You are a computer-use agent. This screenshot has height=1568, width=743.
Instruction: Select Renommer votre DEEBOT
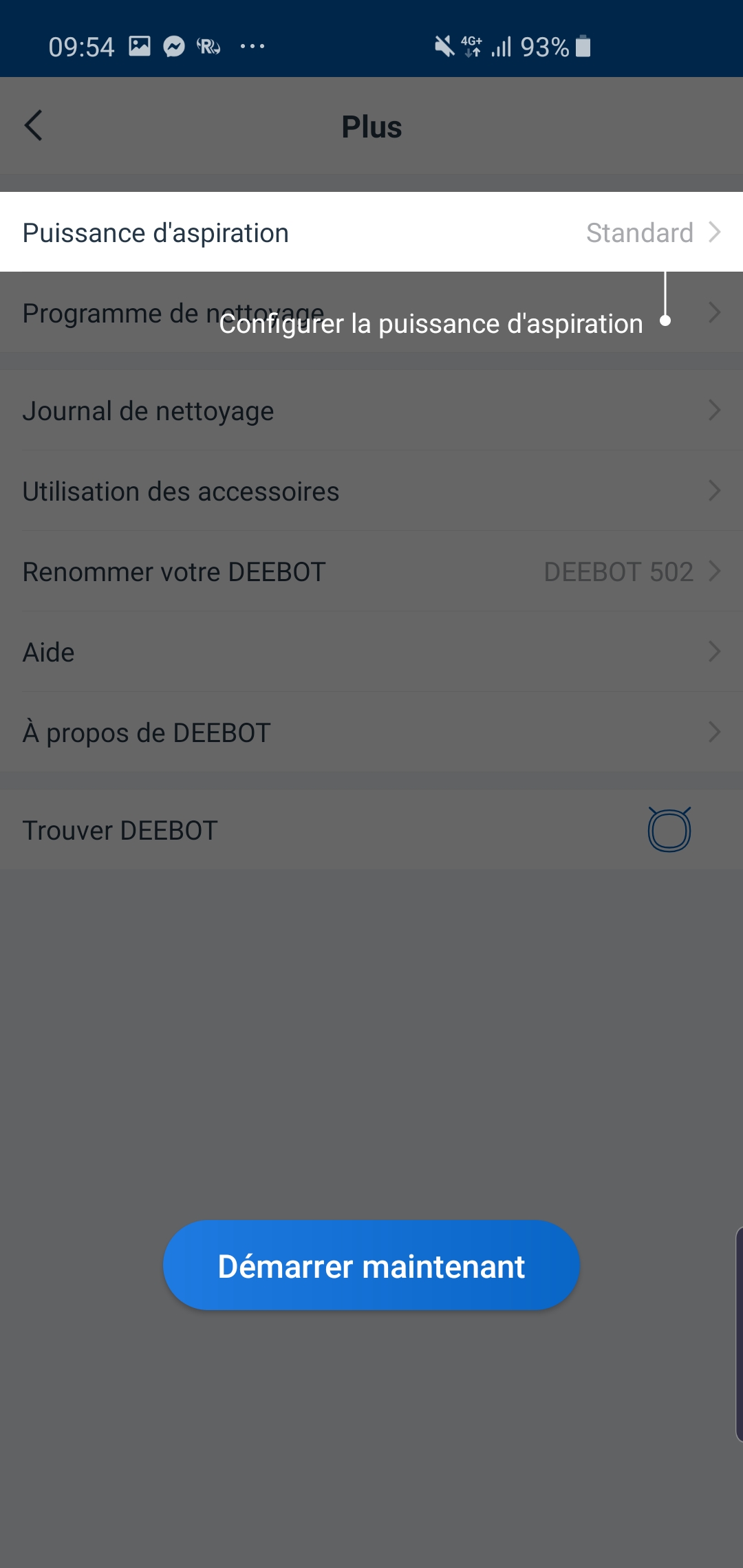point(371,571)
